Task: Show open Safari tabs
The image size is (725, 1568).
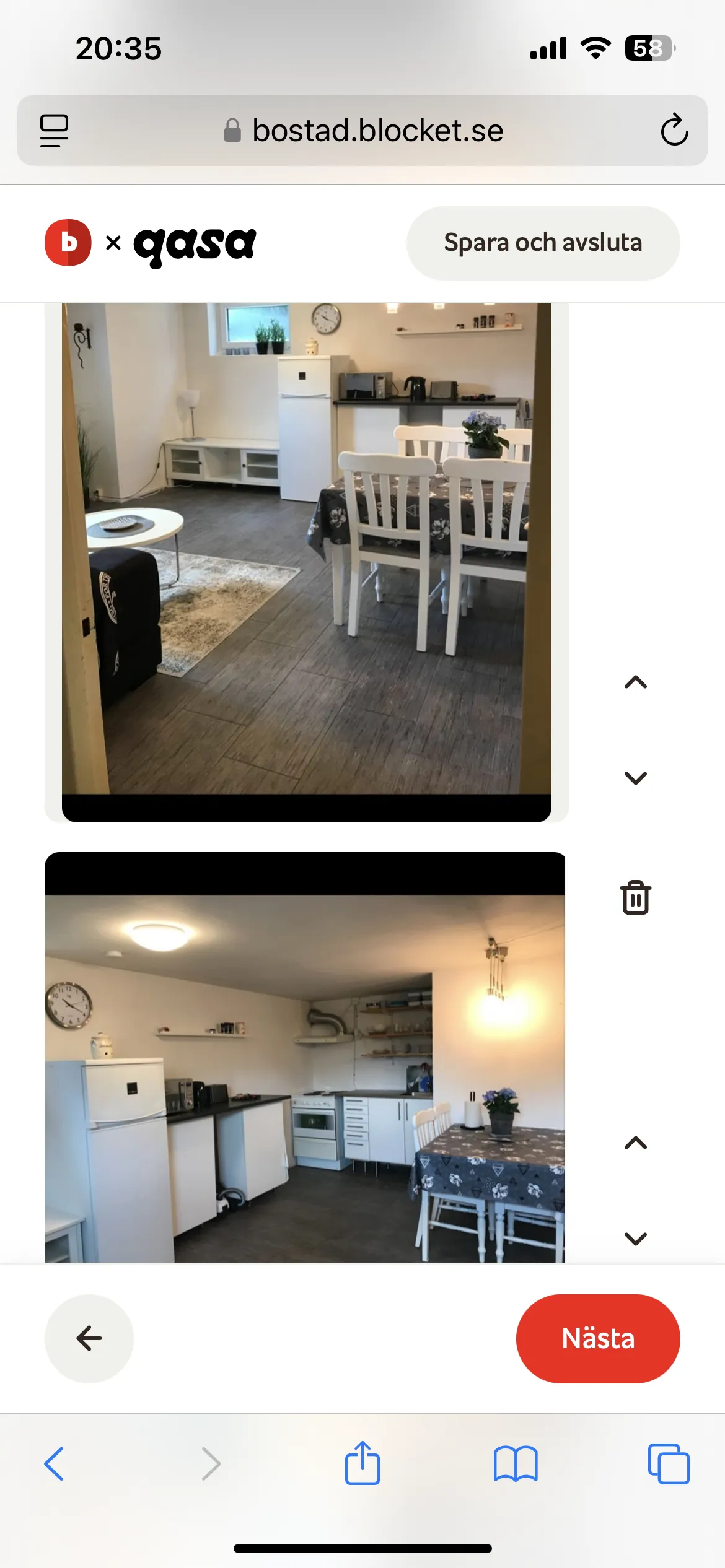Action: click(668, 1463)
